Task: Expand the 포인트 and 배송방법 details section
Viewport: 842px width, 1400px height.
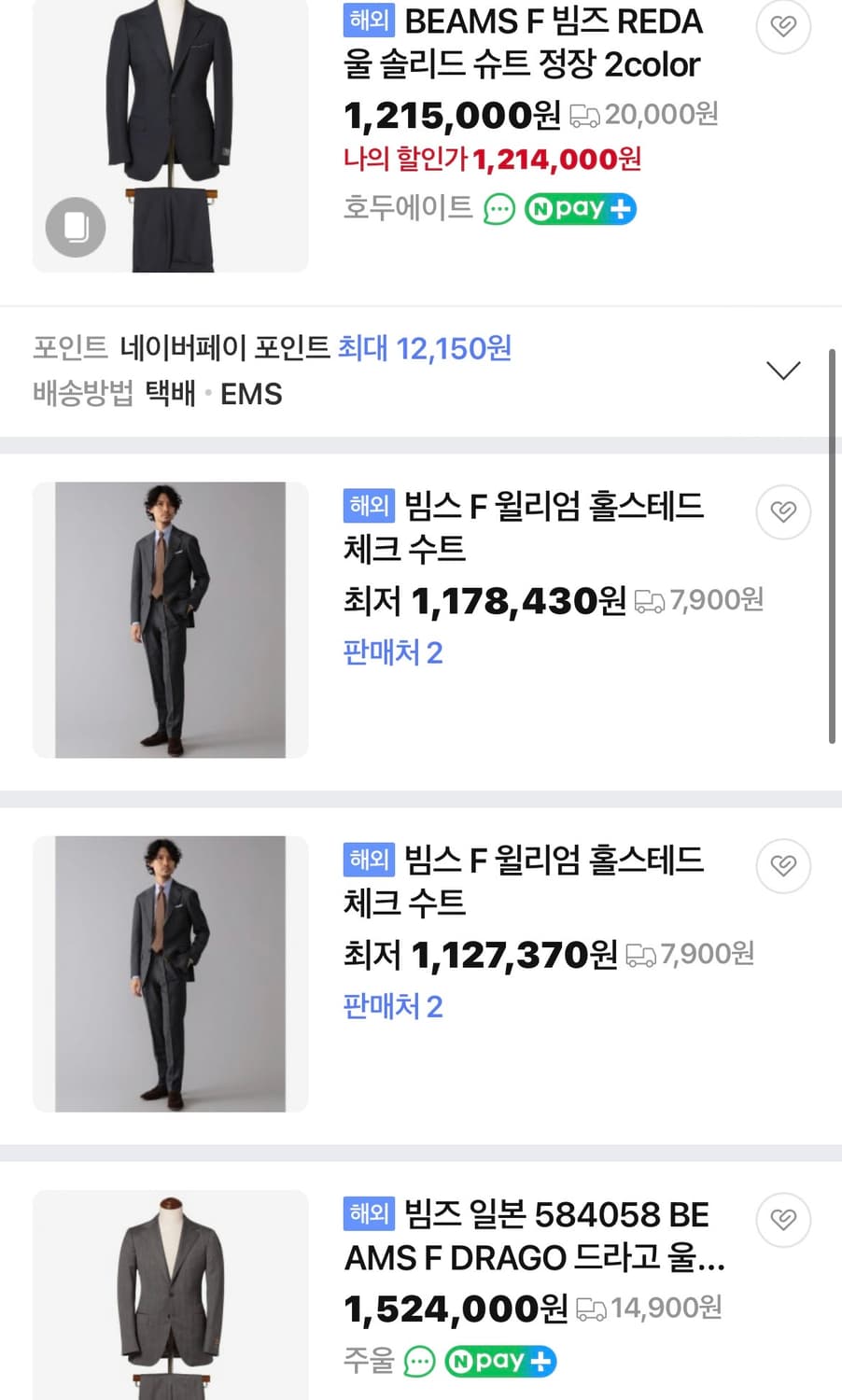Action: click(x=783, y=371)
